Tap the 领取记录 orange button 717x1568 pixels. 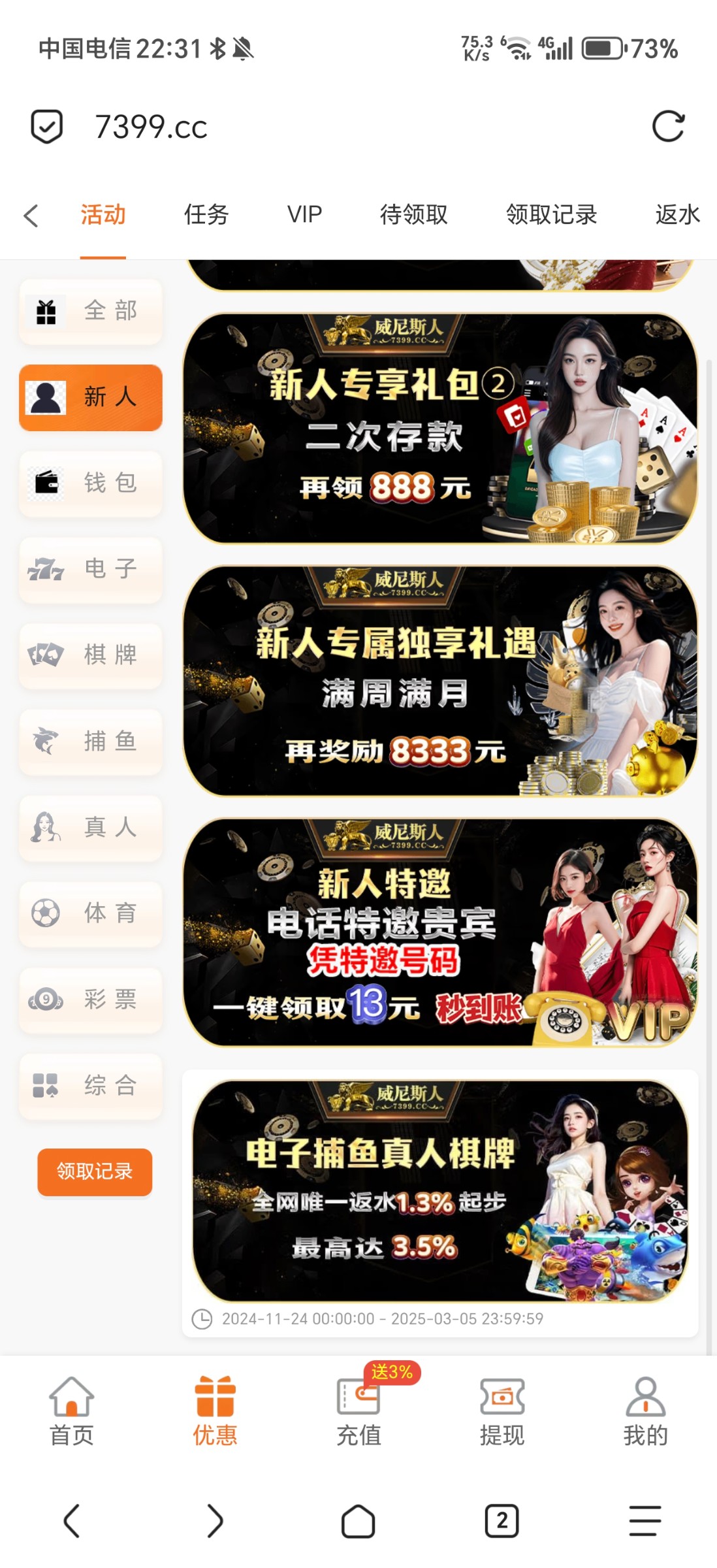click(x=94, y=1173)
